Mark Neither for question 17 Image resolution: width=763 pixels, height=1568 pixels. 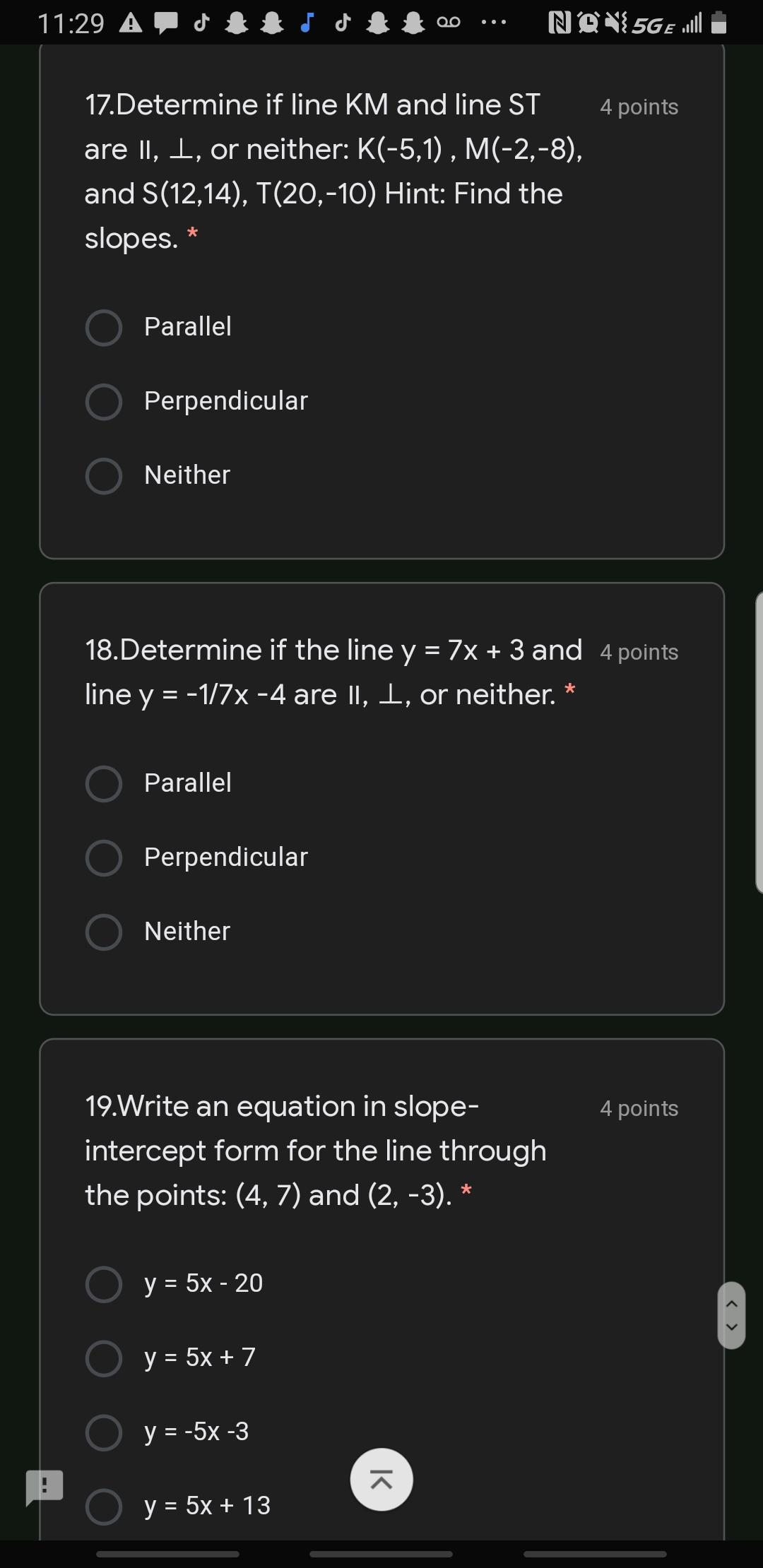(104, 476)
